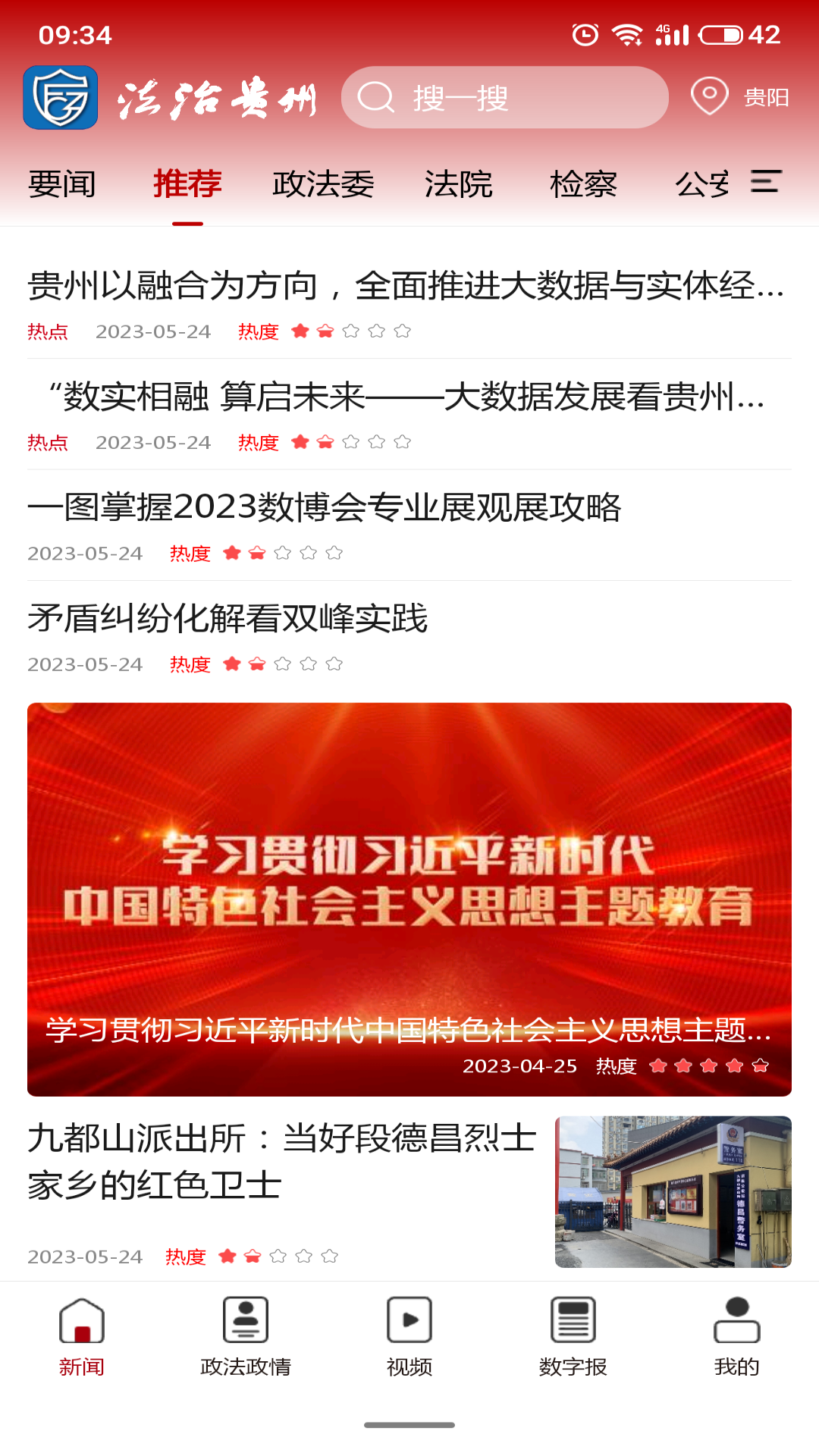Switch to the 要闻 tab
This screenshot has height=1456, width=819.
[62, 184]
